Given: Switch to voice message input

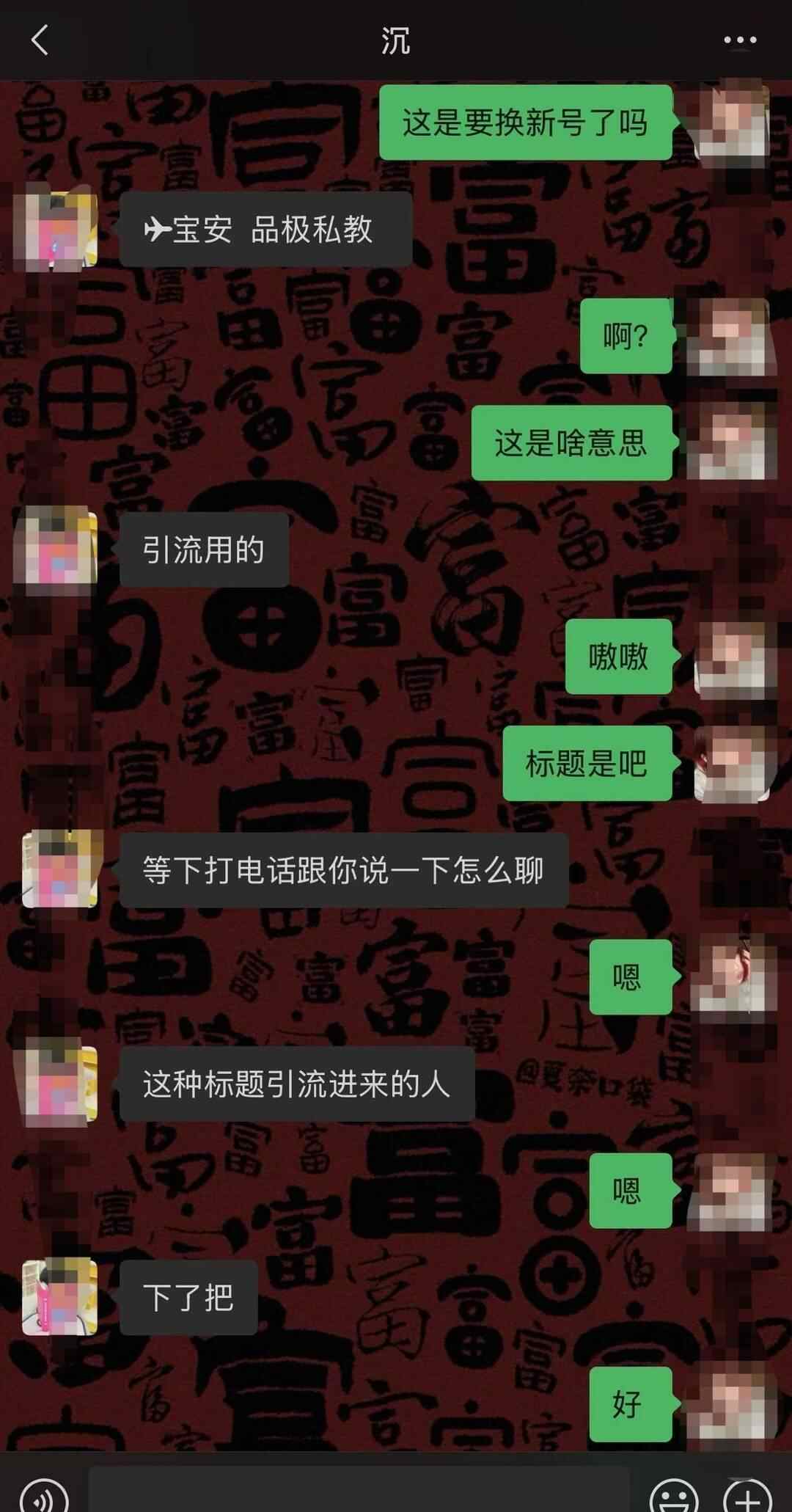Looking at the screenshot, I should coord(44,1495).
